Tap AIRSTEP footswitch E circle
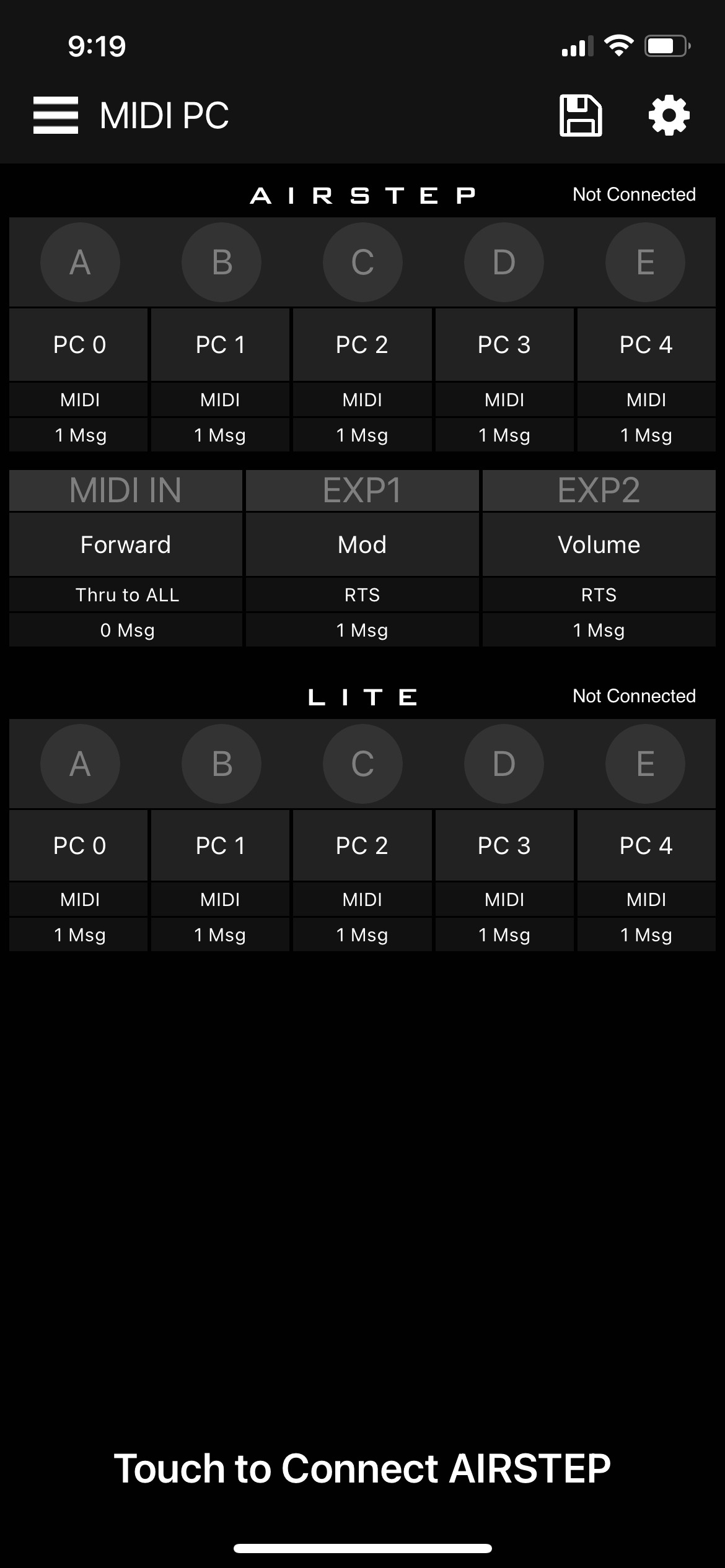 point(645,262)
